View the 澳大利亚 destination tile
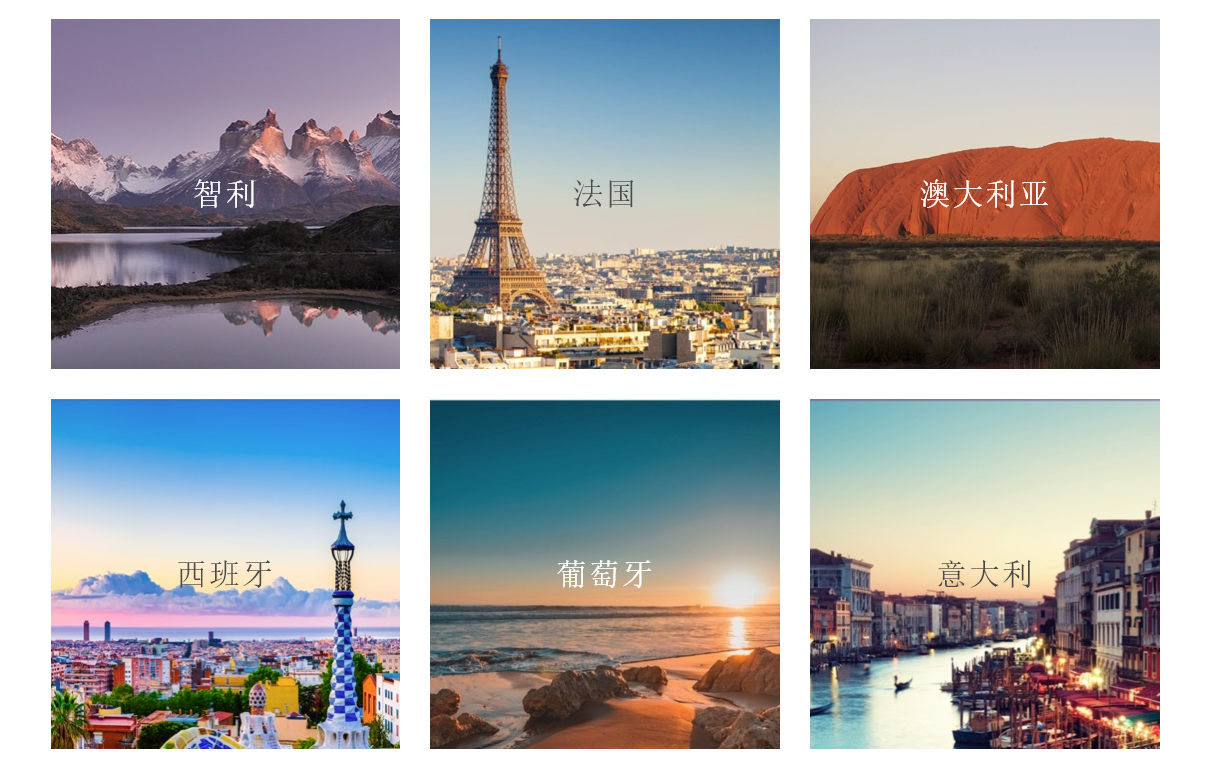Viewport: 1216px width, 776px height. point(984,194)
